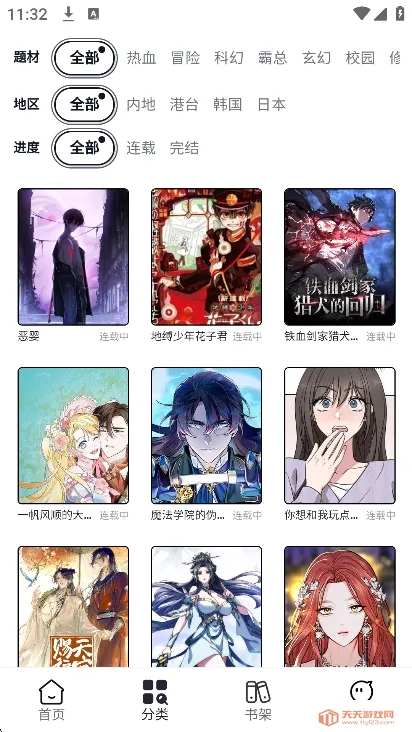Filter progress by 完结
The image size is (412, 732).
(184, 148)
